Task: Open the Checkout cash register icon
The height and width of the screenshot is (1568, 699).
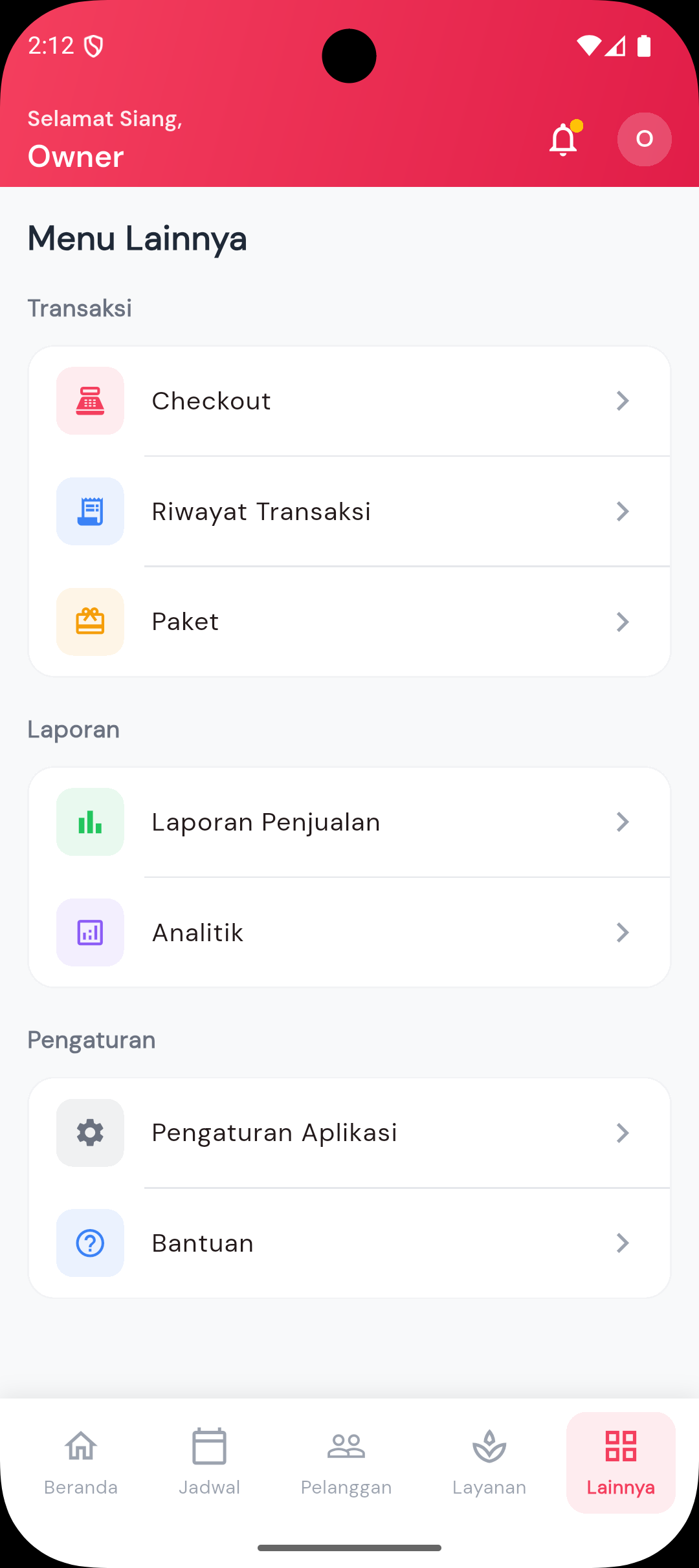Action: [89, 401]
